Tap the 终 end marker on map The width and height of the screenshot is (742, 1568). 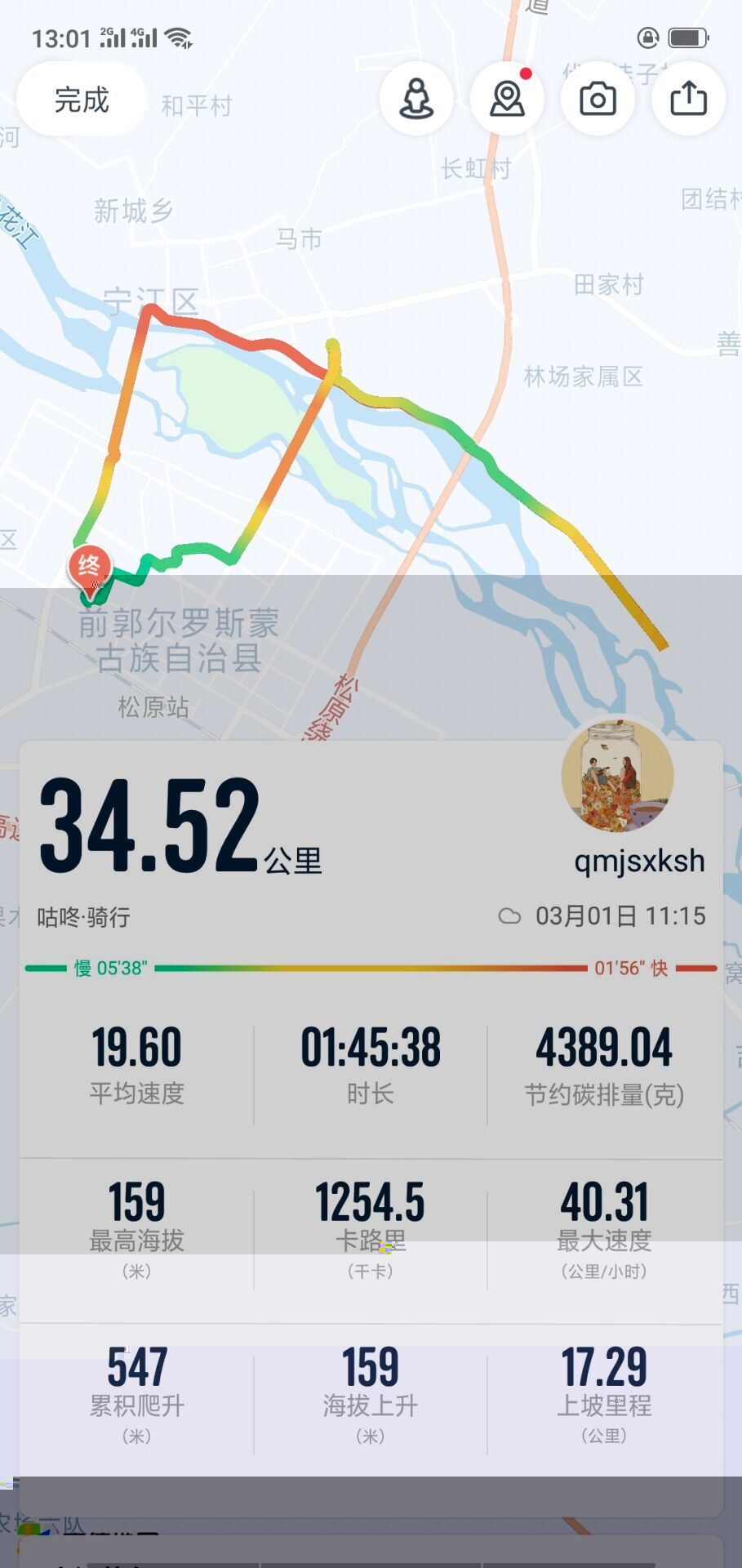click(89, 568)
